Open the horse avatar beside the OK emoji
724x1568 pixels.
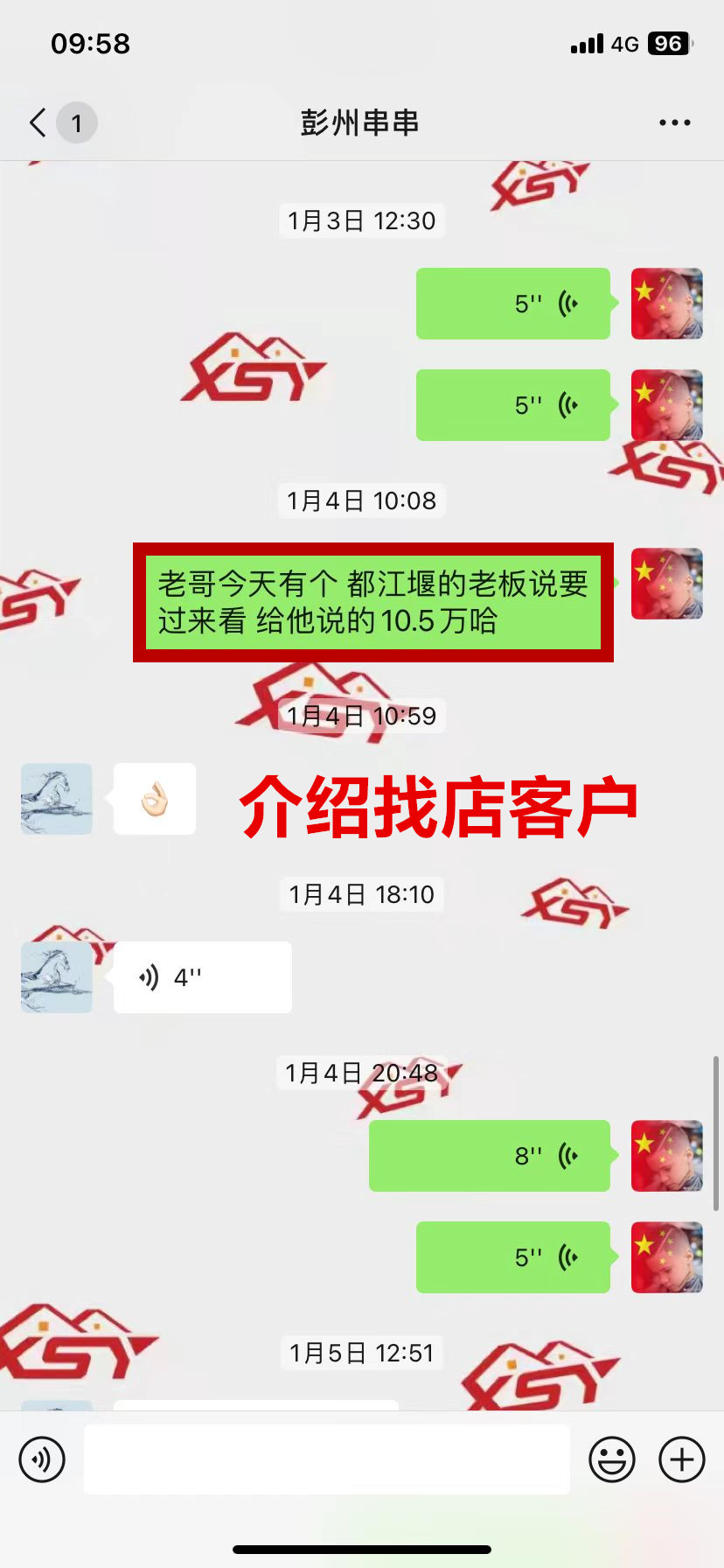click(57, 799)
